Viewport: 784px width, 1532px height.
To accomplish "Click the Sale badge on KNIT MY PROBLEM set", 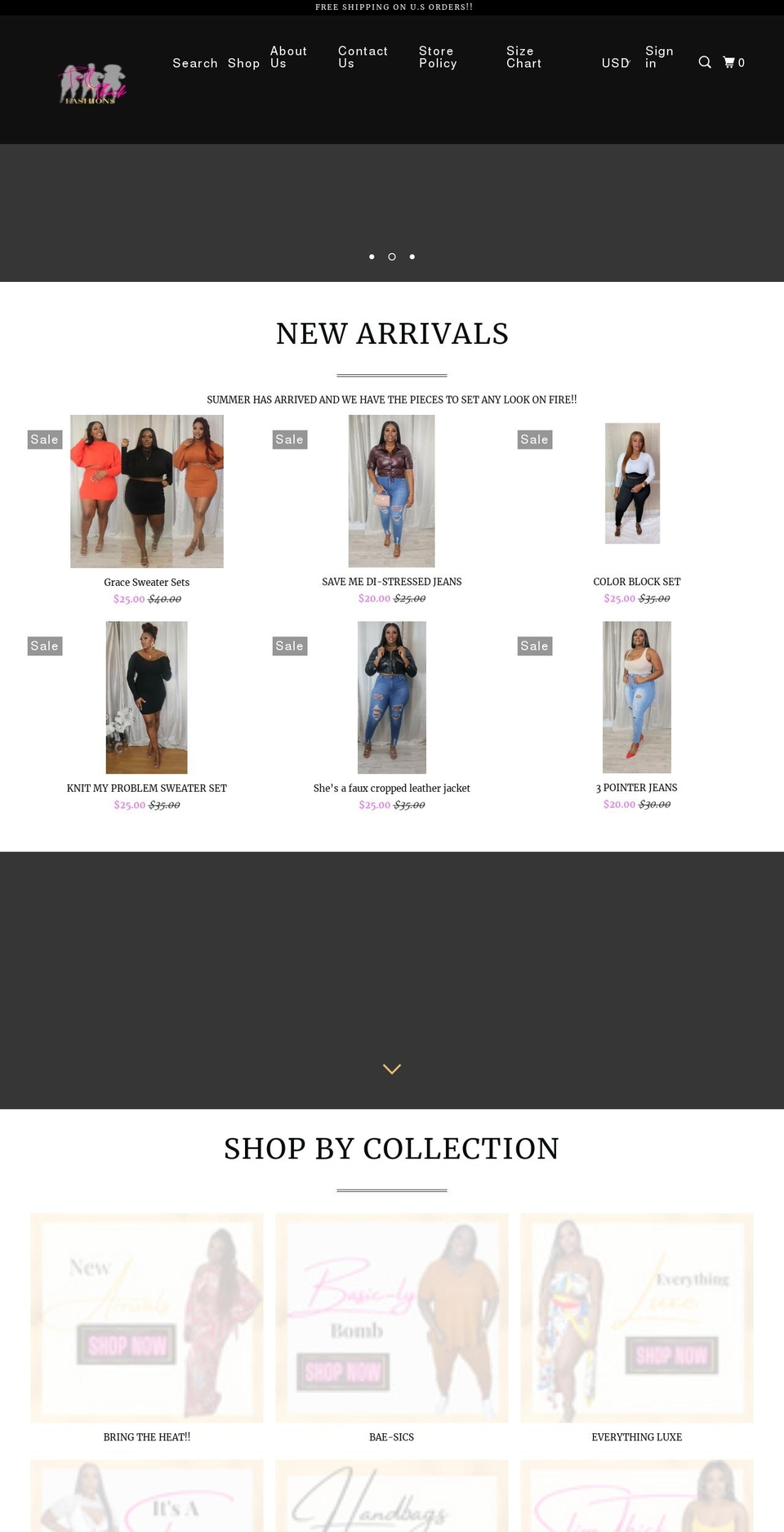I will 44,645.
